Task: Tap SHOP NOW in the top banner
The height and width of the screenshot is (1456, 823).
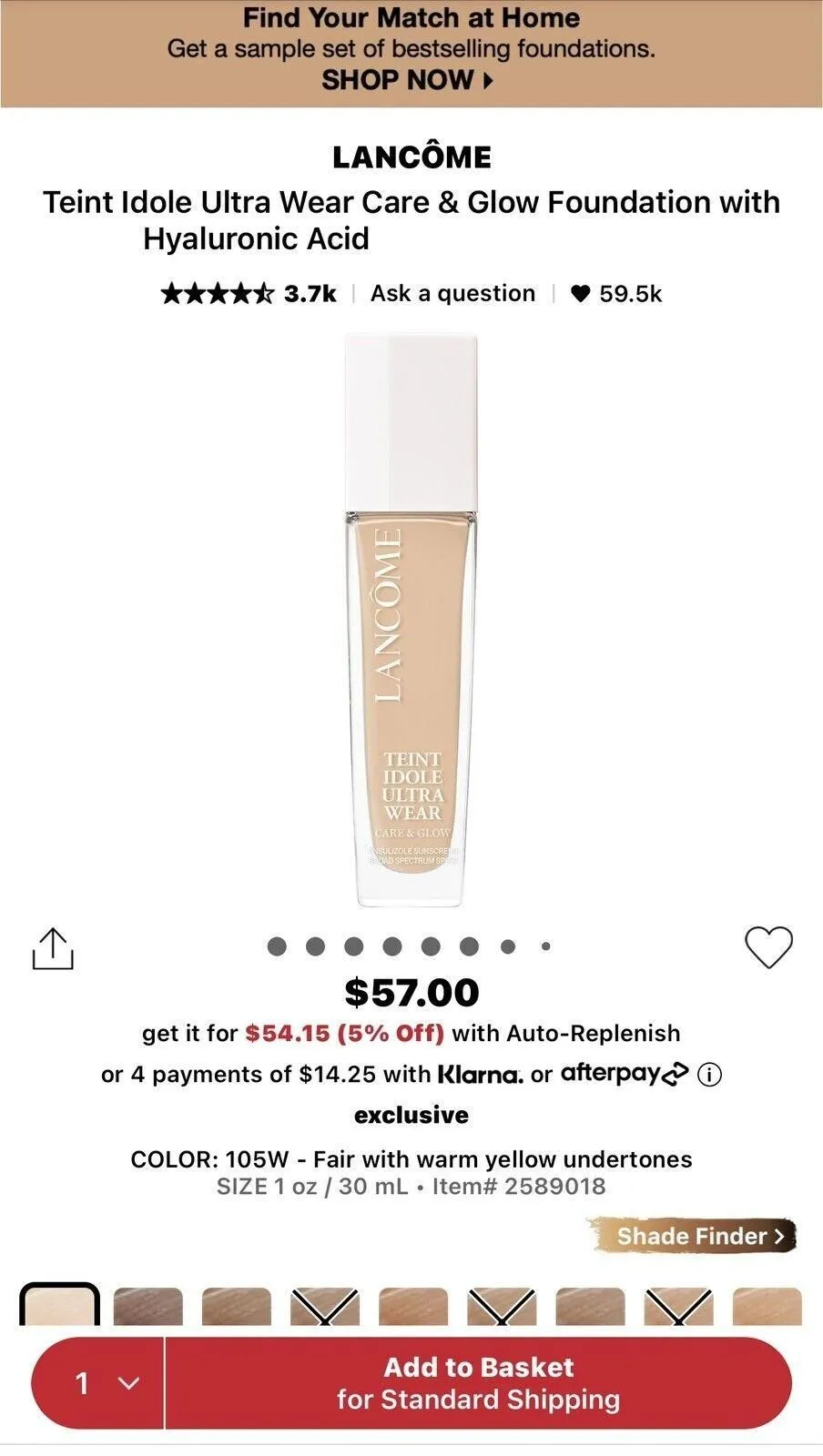Action: tap(407, 80)
